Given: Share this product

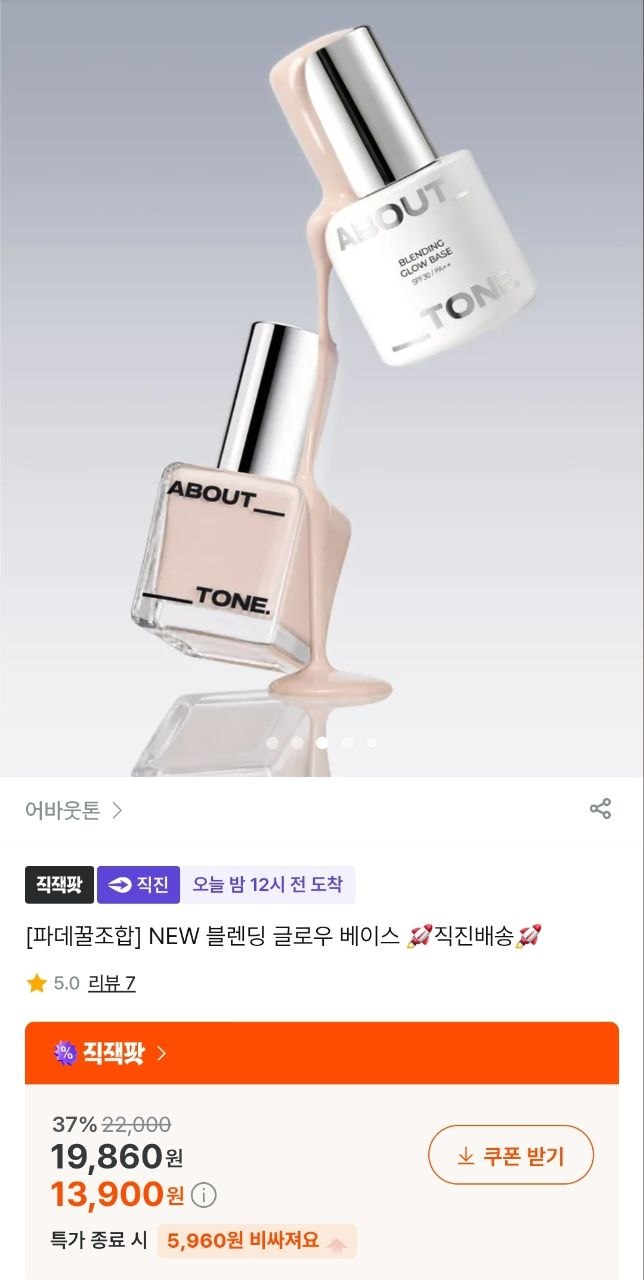Looking at the screenshot, I should point(600,809).
